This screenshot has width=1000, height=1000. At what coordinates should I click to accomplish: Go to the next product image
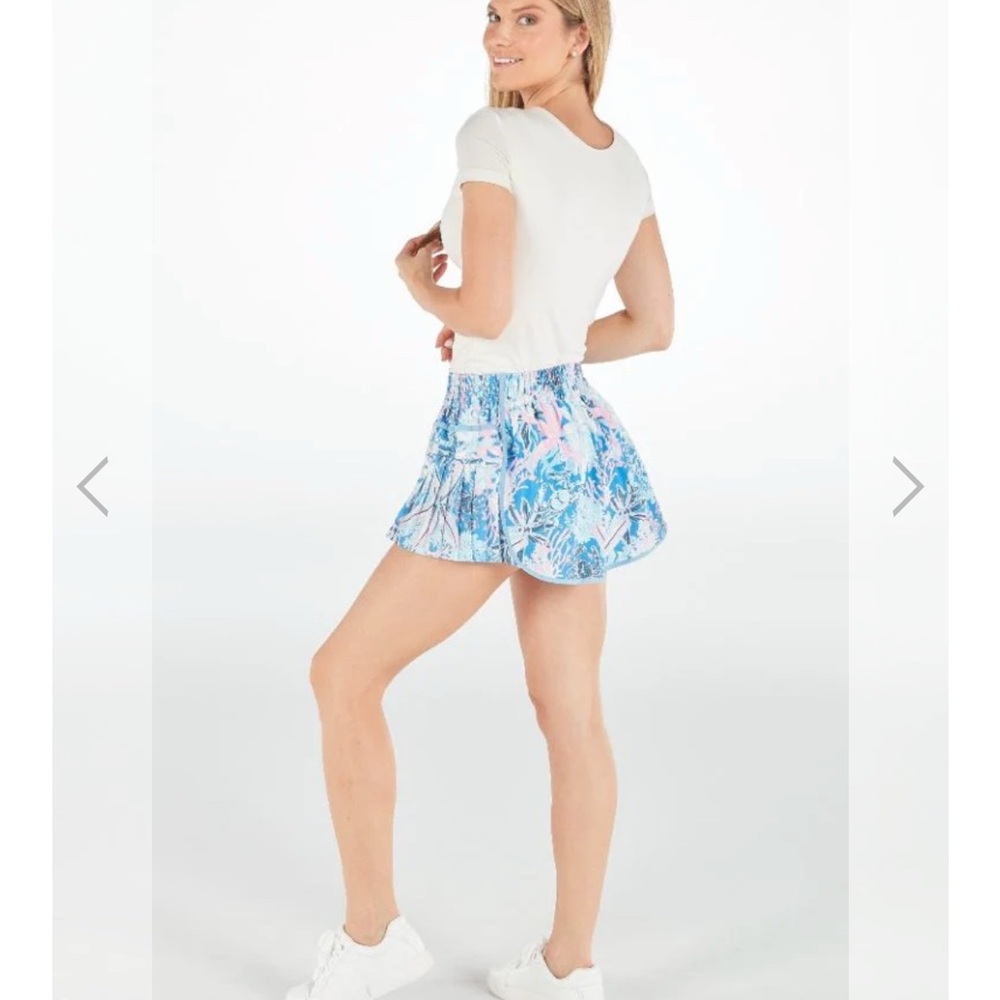point(908,486)
